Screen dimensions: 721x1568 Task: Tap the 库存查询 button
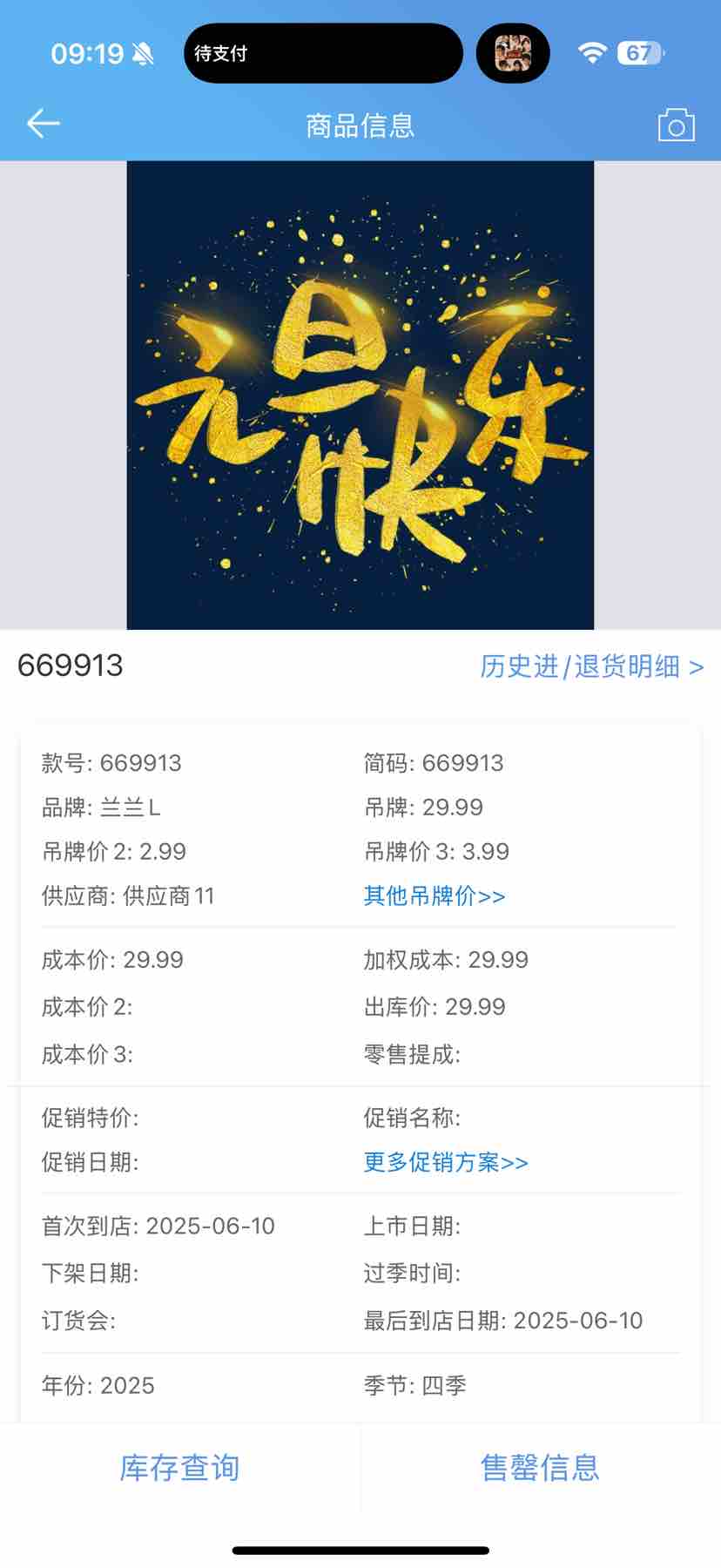coord(179,1468)
